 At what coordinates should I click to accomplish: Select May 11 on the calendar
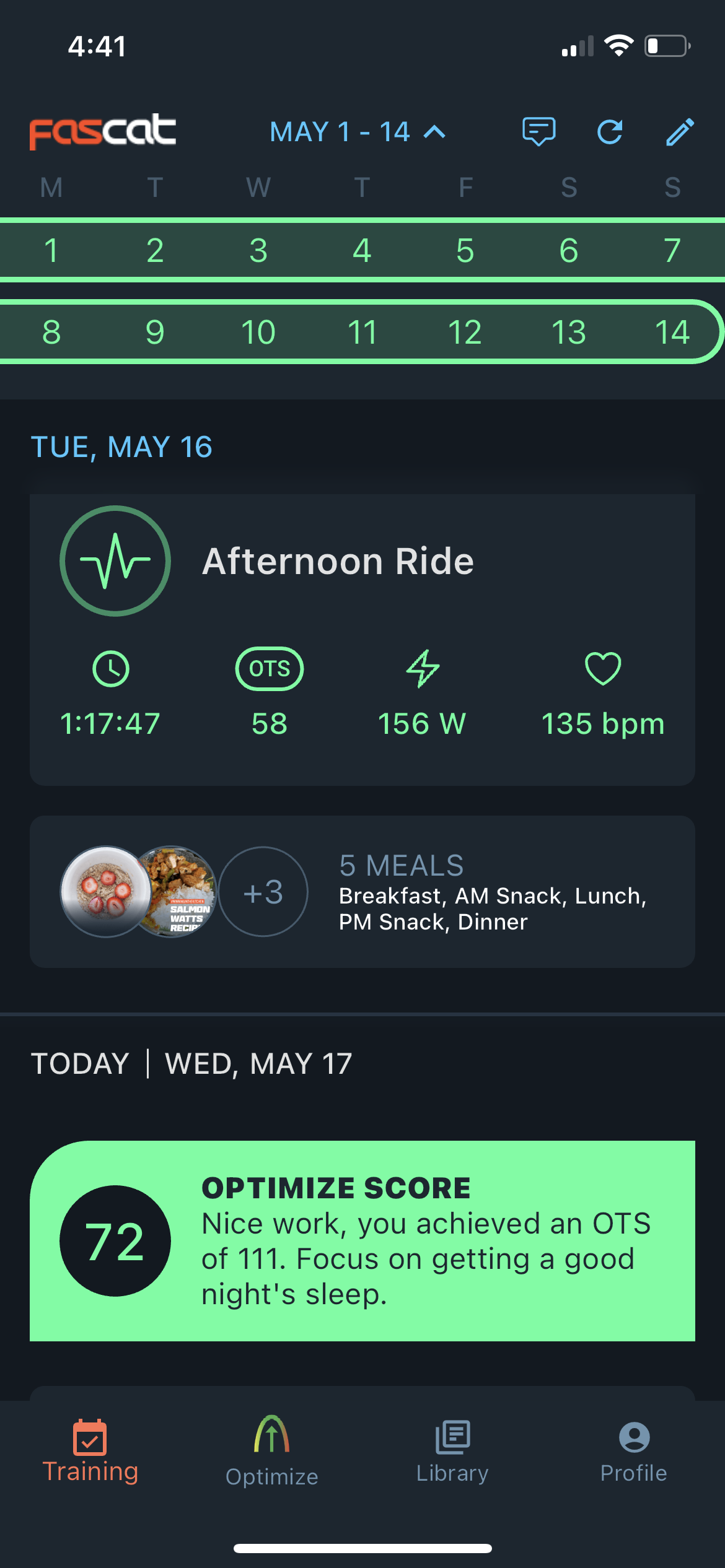click(x=362, y=331)
